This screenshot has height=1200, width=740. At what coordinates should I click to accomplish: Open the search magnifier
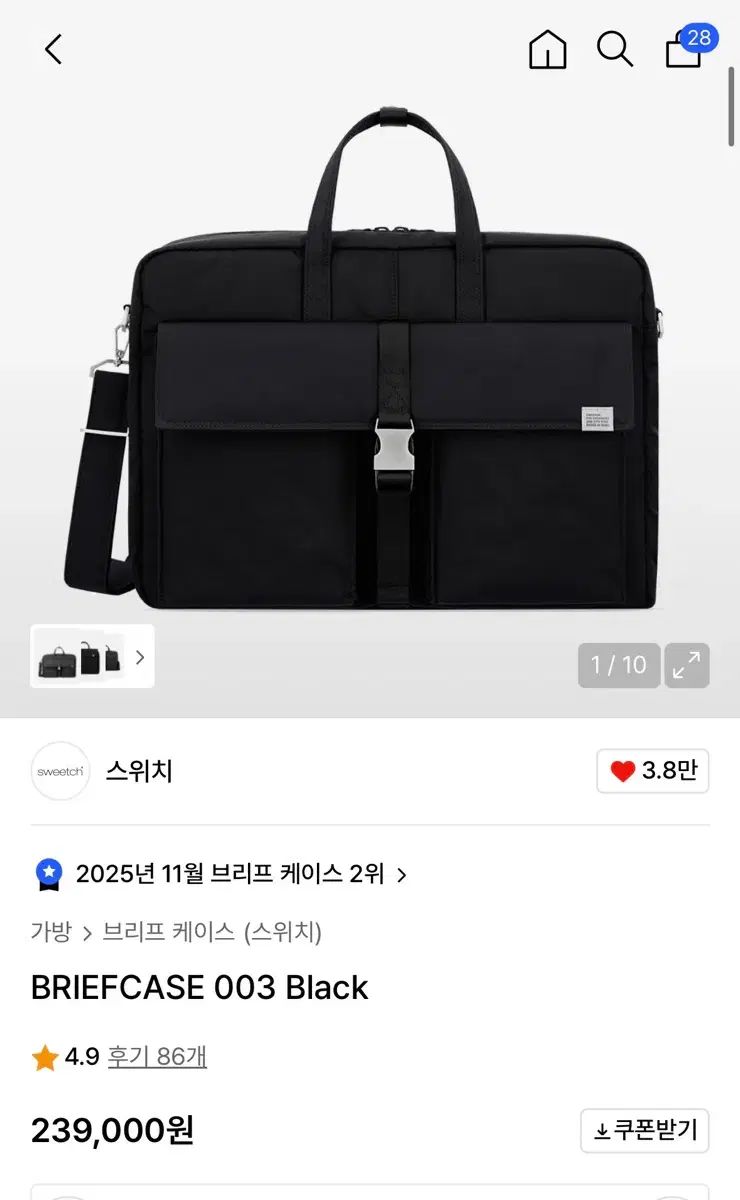pyautogui.click(x=614, y=49)
